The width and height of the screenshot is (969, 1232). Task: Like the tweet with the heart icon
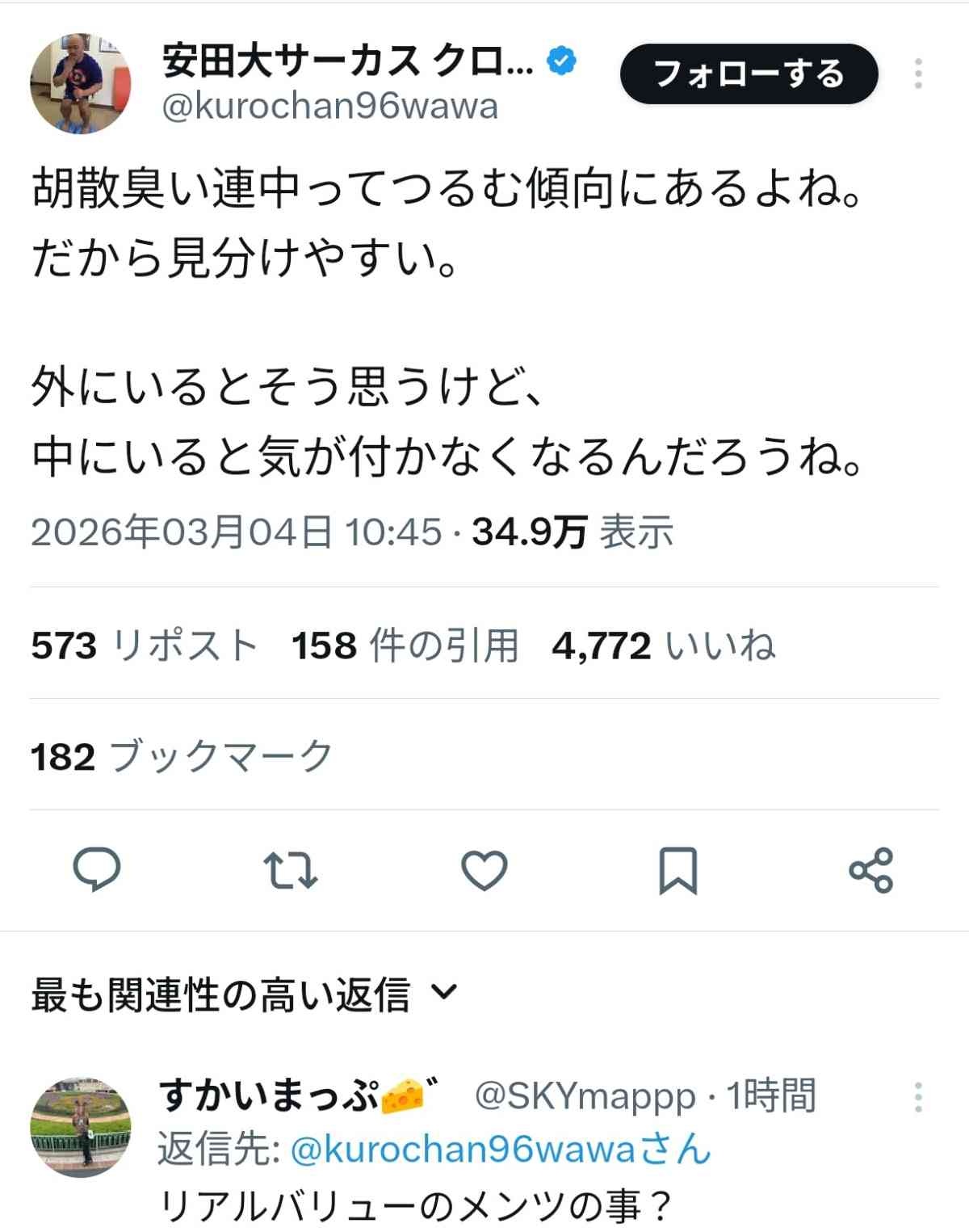[484, 870]
